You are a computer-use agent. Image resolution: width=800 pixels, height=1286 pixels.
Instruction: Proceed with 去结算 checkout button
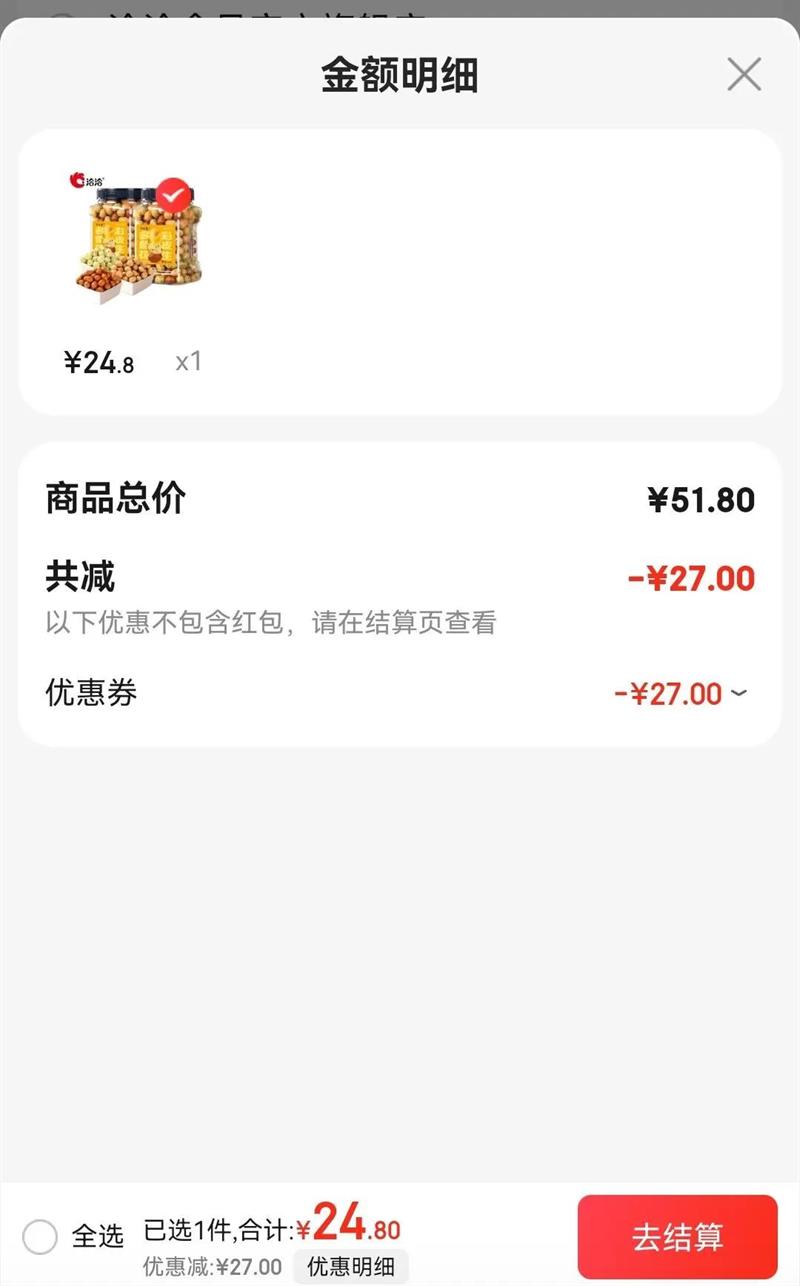(x=677, y=1237)
